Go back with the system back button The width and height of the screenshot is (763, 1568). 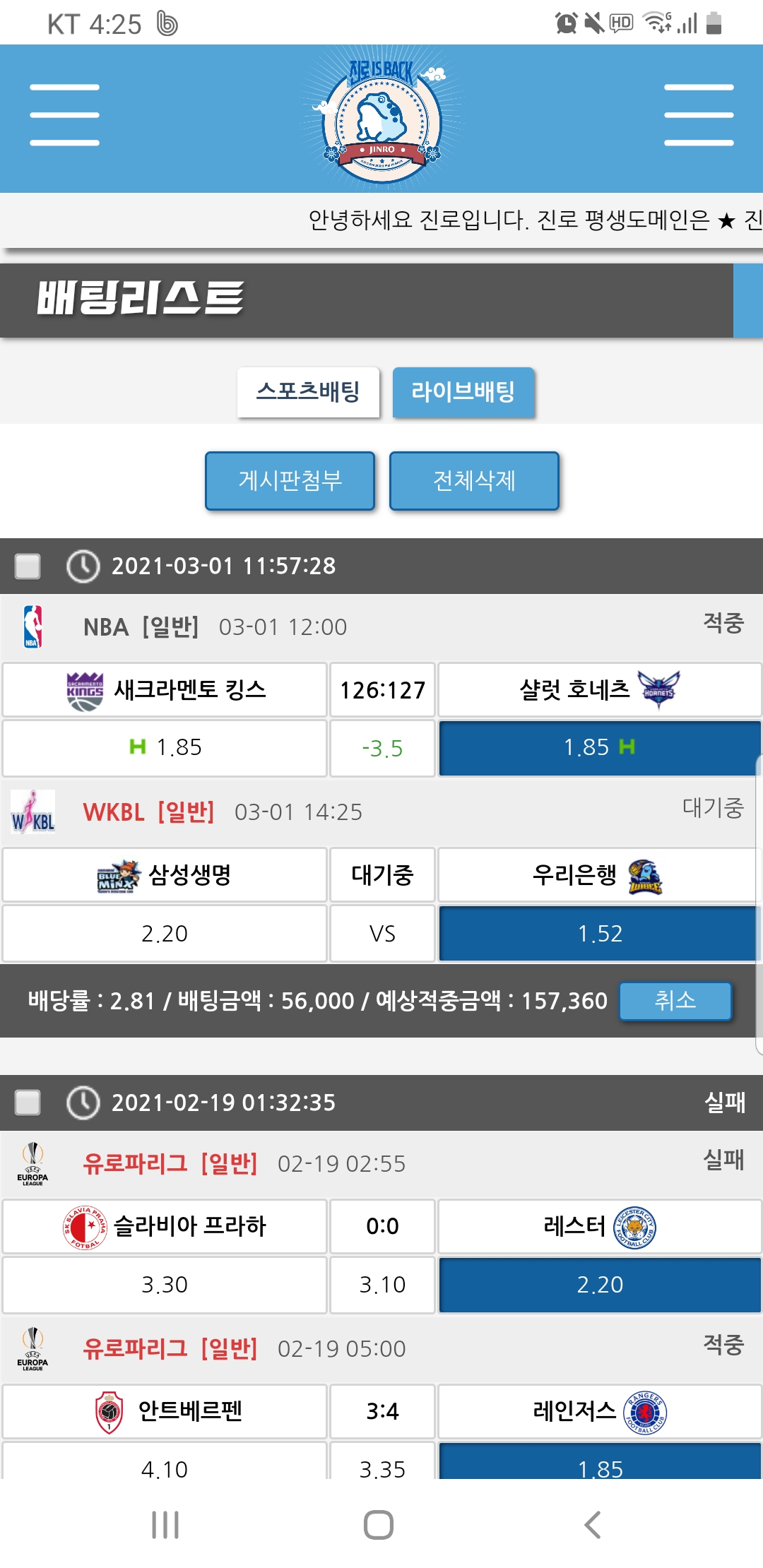[593, 1525]
